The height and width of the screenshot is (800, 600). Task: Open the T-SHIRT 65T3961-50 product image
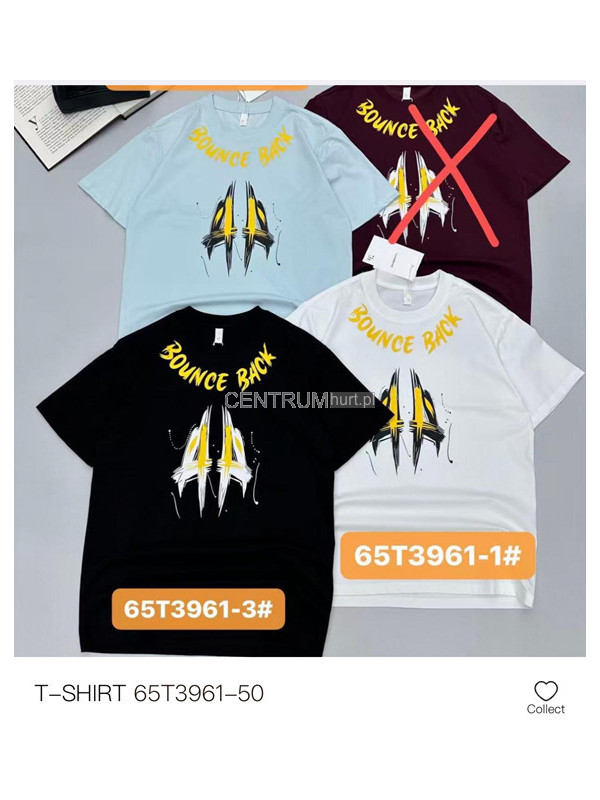click(x=300, y=370)
